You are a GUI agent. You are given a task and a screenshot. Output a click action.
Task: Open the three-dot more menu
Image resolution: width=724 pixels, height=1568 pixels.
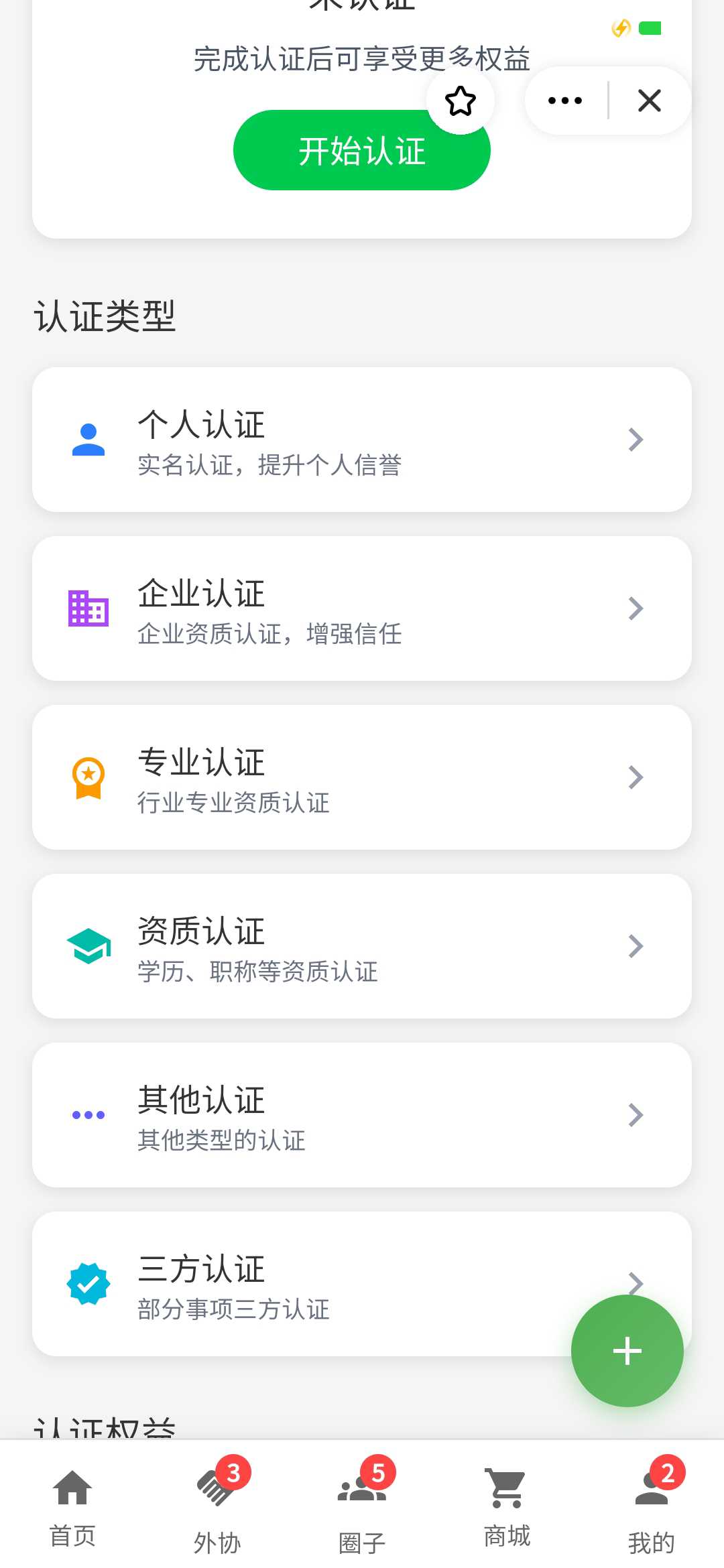(565, 101)
